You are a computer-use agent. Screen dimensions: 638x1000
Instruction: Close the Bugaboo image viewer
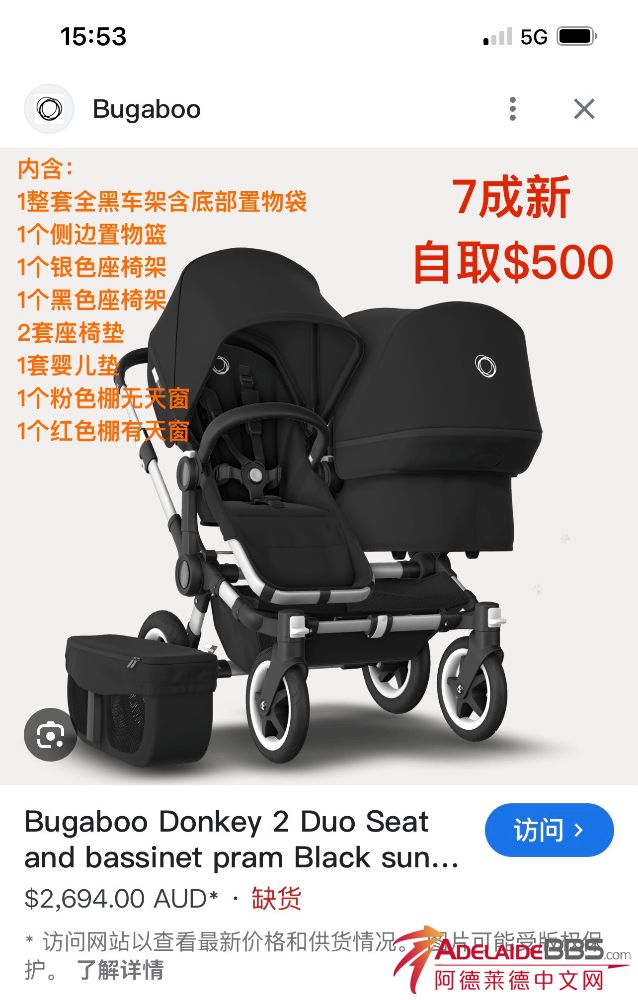(584, 109)
